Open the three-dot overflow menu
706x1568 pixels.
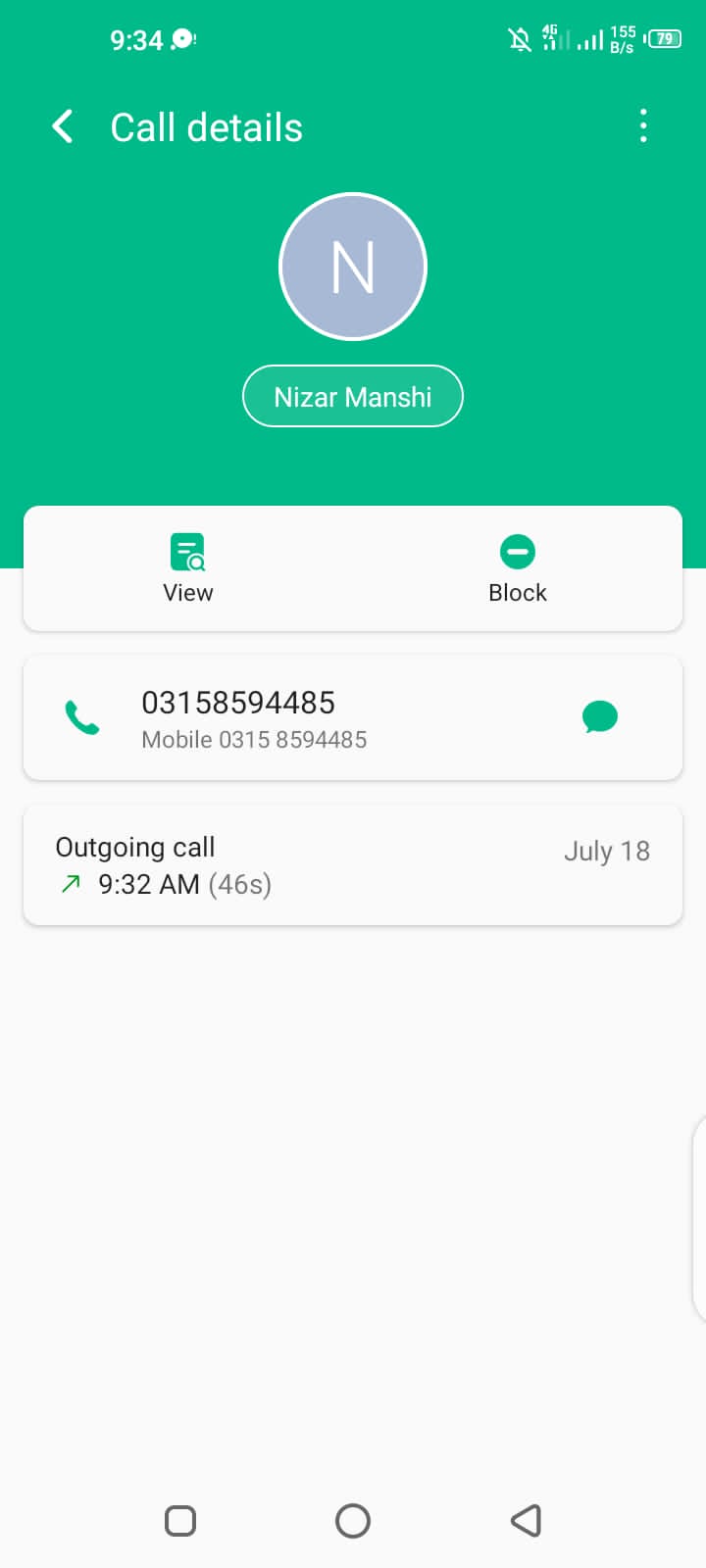pos(643,126)
